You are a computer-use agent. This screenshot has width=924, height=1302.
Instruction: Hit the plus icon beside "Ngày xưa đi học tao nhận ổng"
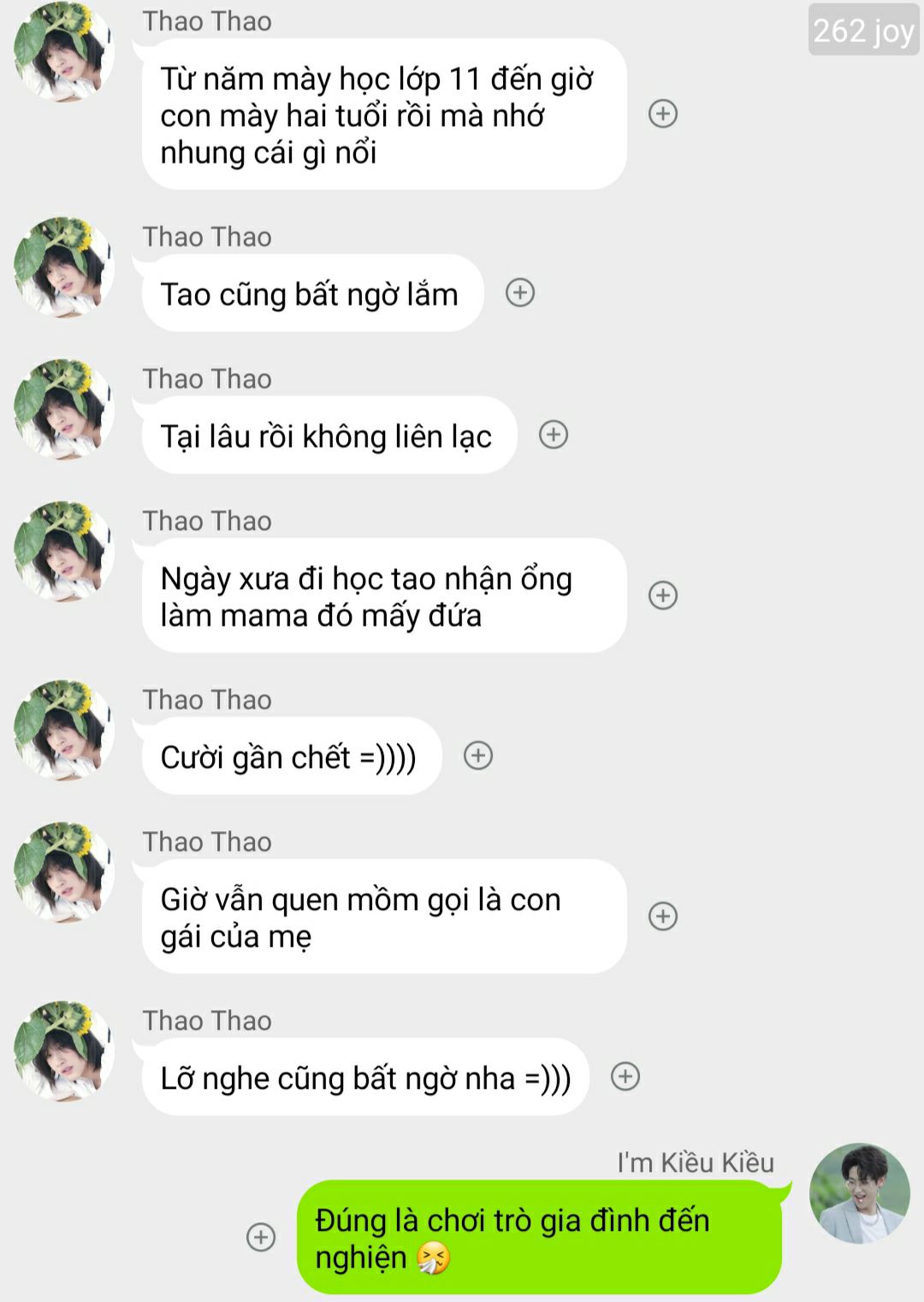(663, 595)
